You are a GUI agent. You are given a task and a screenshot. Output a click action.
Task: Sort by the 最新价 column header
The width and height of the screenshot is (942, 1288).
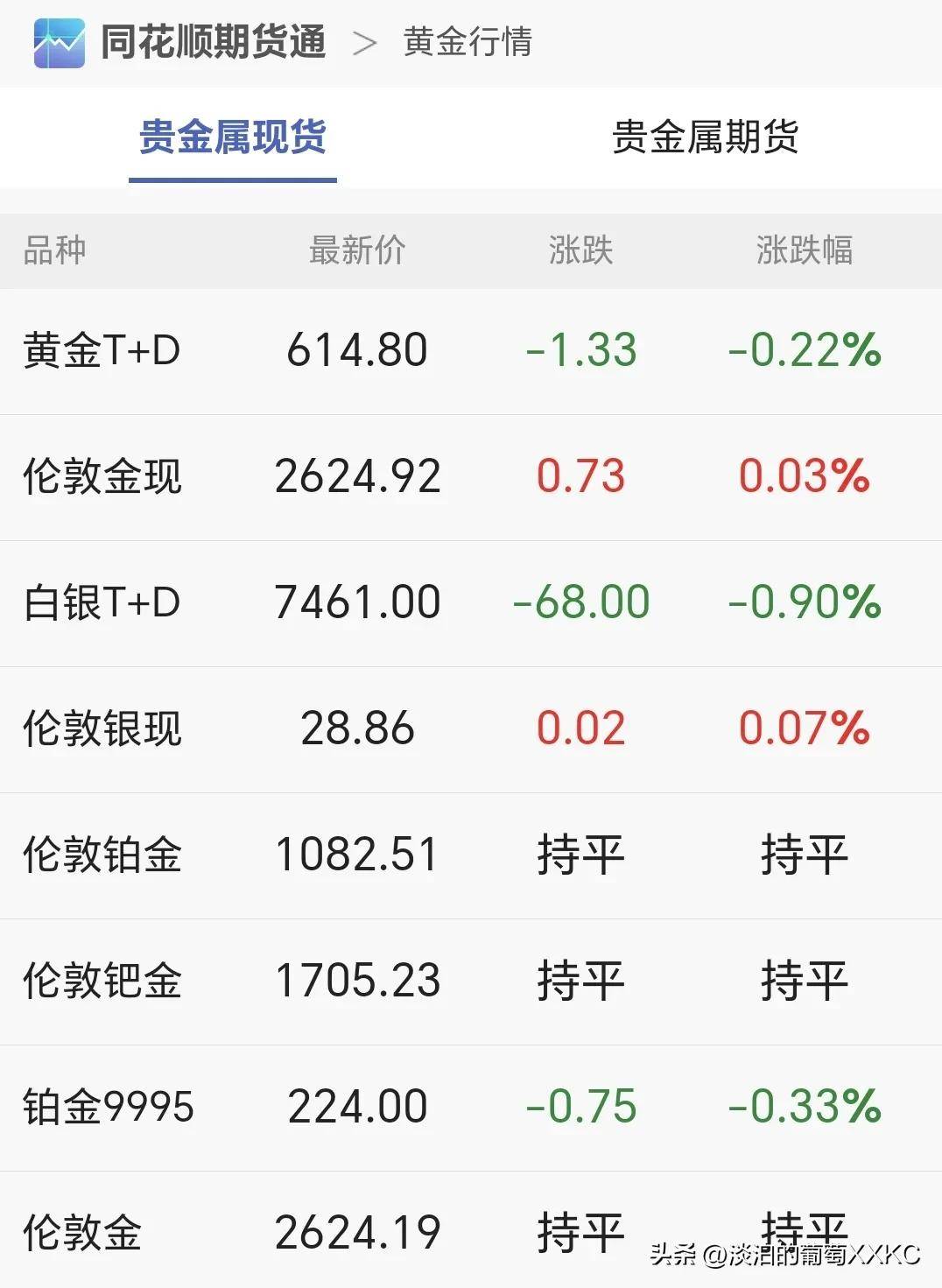[357, 251]
